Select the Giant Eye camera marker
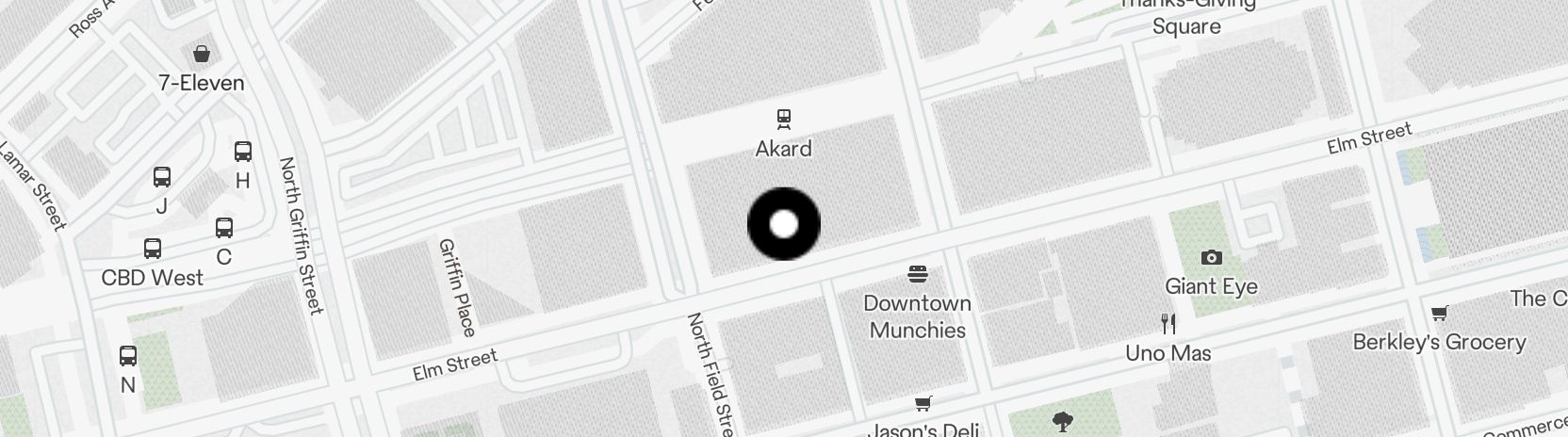This screenshot has width=1568, height=437. [x=1211, y=257]
